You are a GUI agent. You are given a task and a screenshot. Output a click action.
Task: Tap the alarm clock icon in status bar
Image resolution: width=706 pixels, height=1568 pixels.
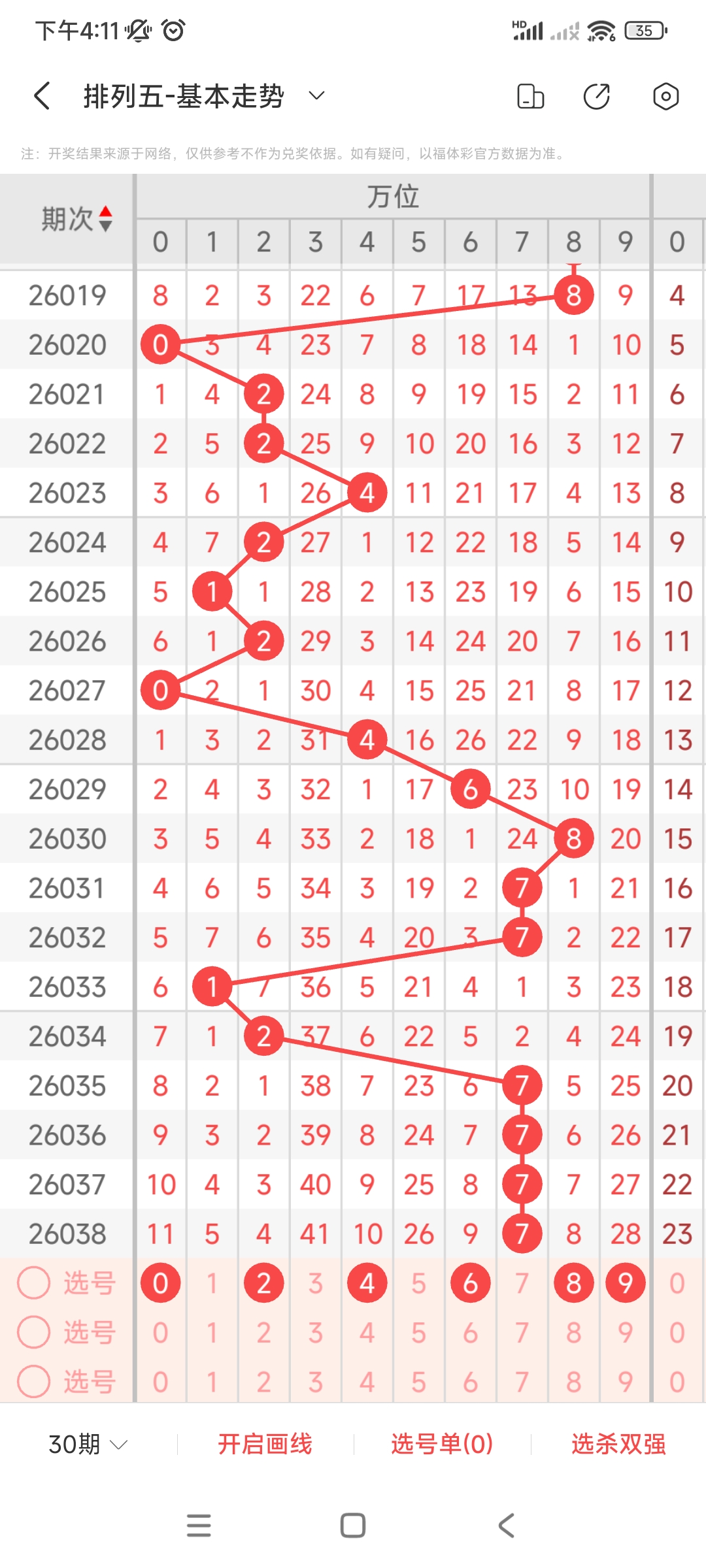173,29
